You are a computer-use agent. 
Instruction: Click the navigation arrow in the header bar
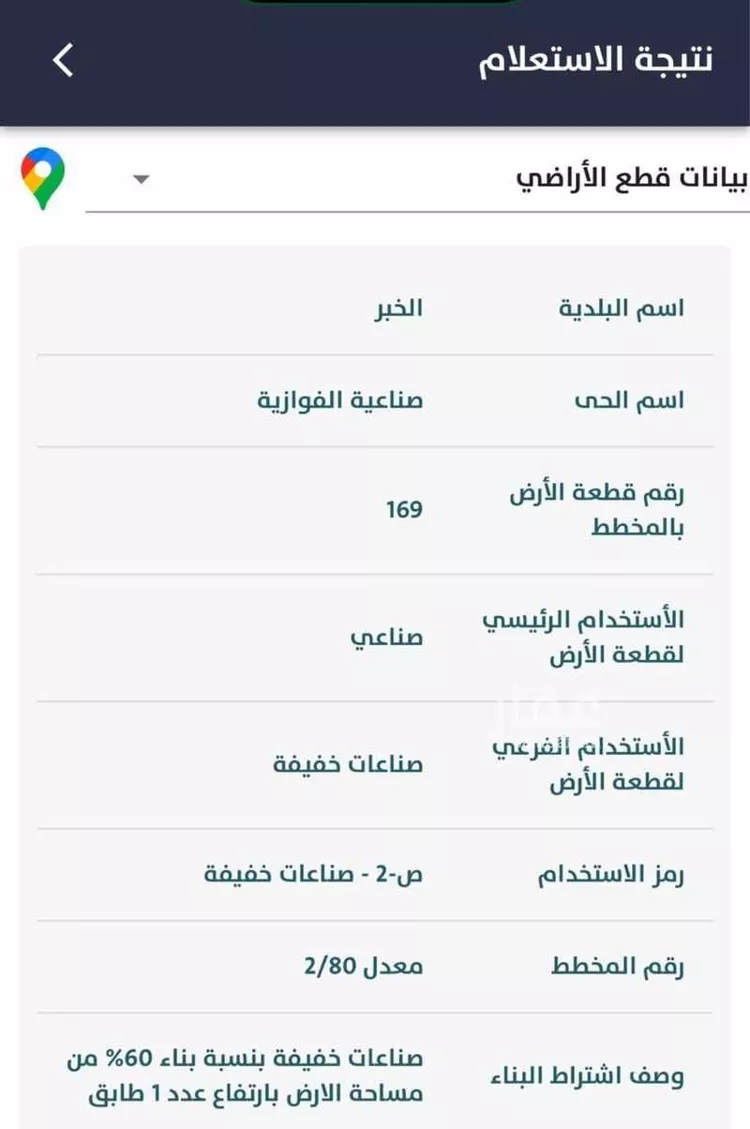tap(63, 59)
